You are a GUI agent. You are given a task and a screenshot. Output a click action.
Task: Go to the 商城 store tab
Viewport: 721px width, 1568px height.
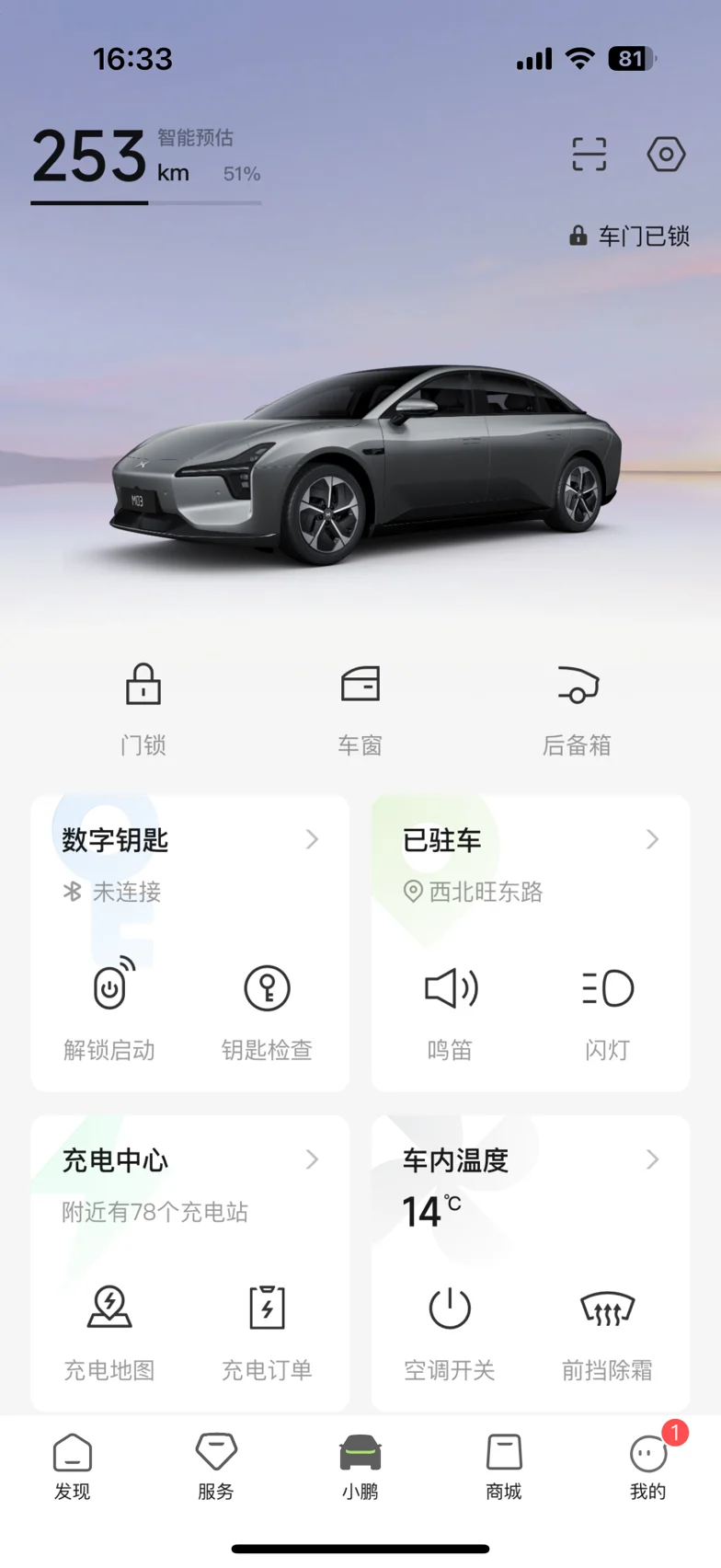[504, 1467]
